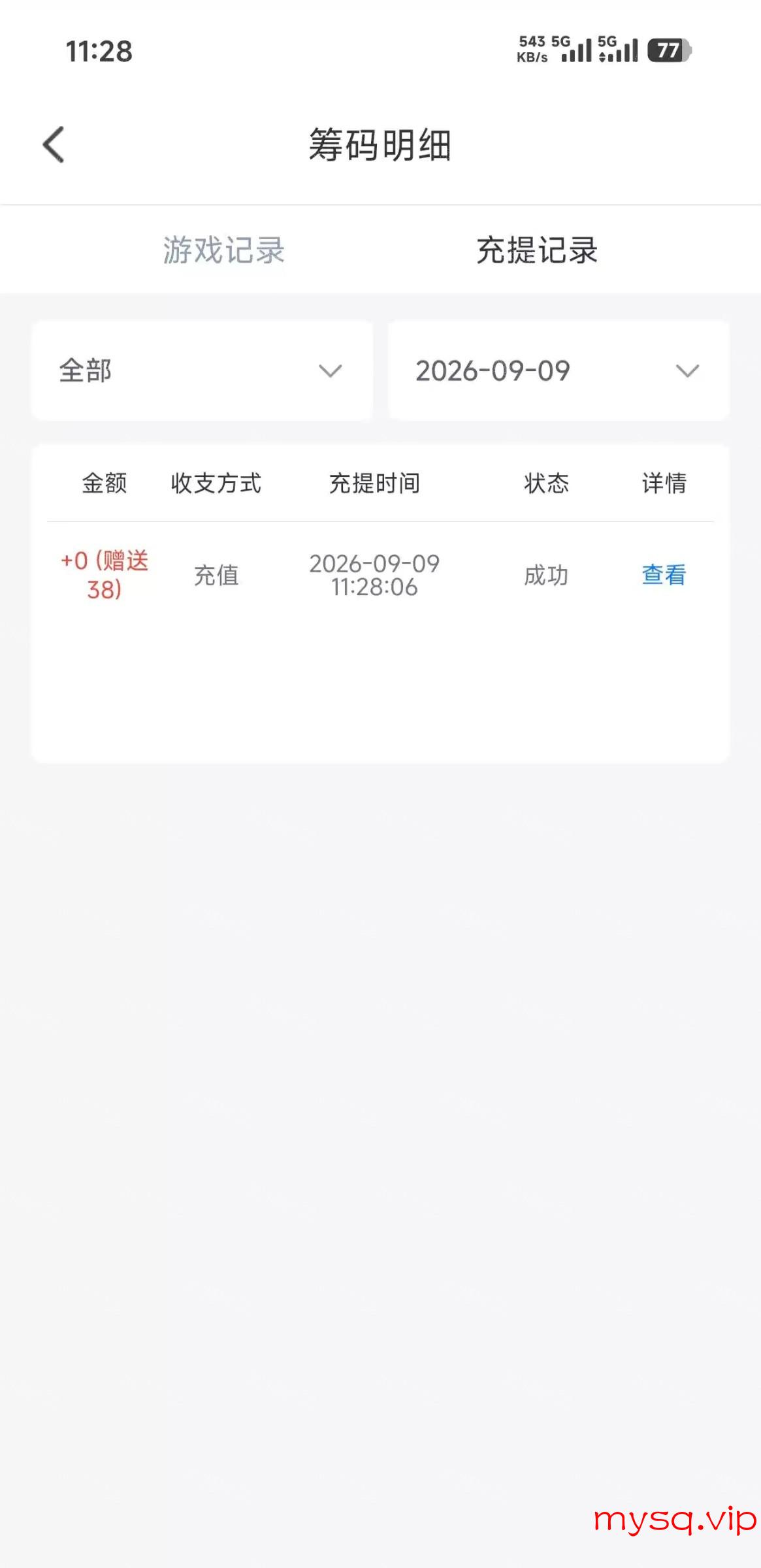
Task: Tap 查看 for the recharge record
Action: click(x=664, y=575)
